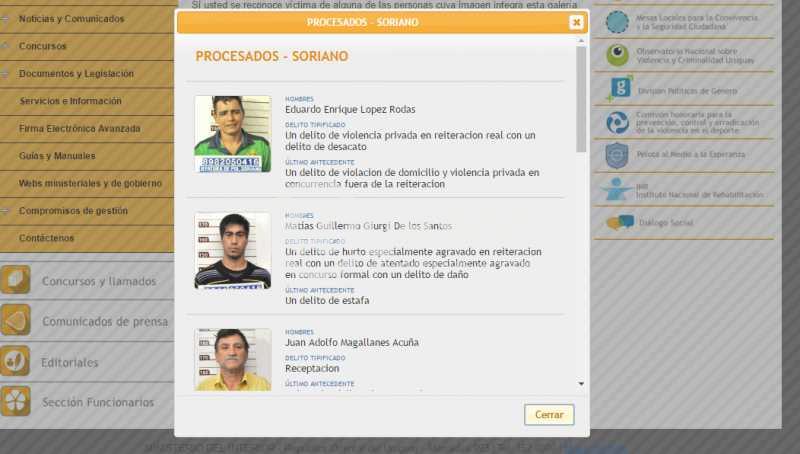The height and width of the screenshot is (454, 800).
Task: Open Firma Electrónica Avanzada
Action: pos(79,128)
